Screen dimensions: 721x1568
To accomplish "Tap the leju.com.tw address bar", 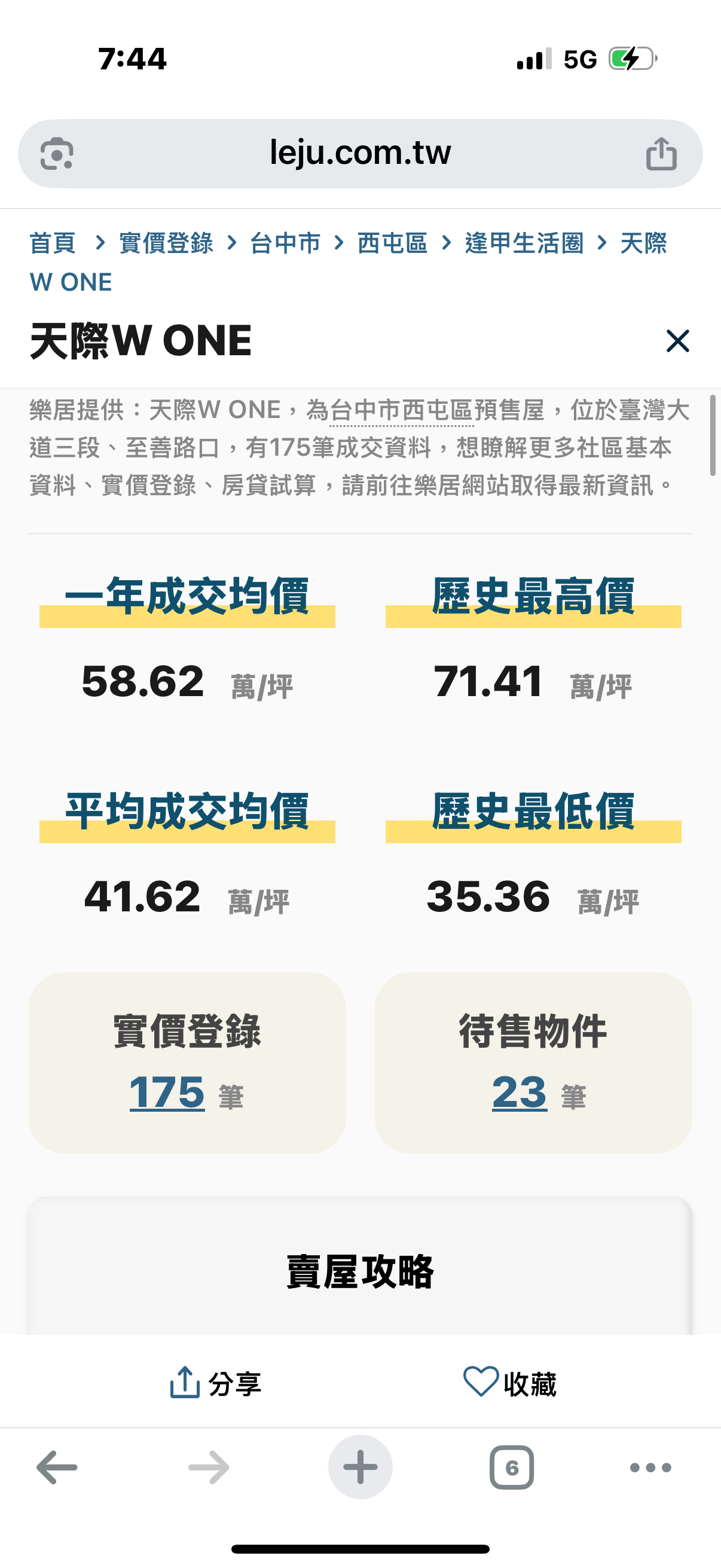I will tap(360, 152).
